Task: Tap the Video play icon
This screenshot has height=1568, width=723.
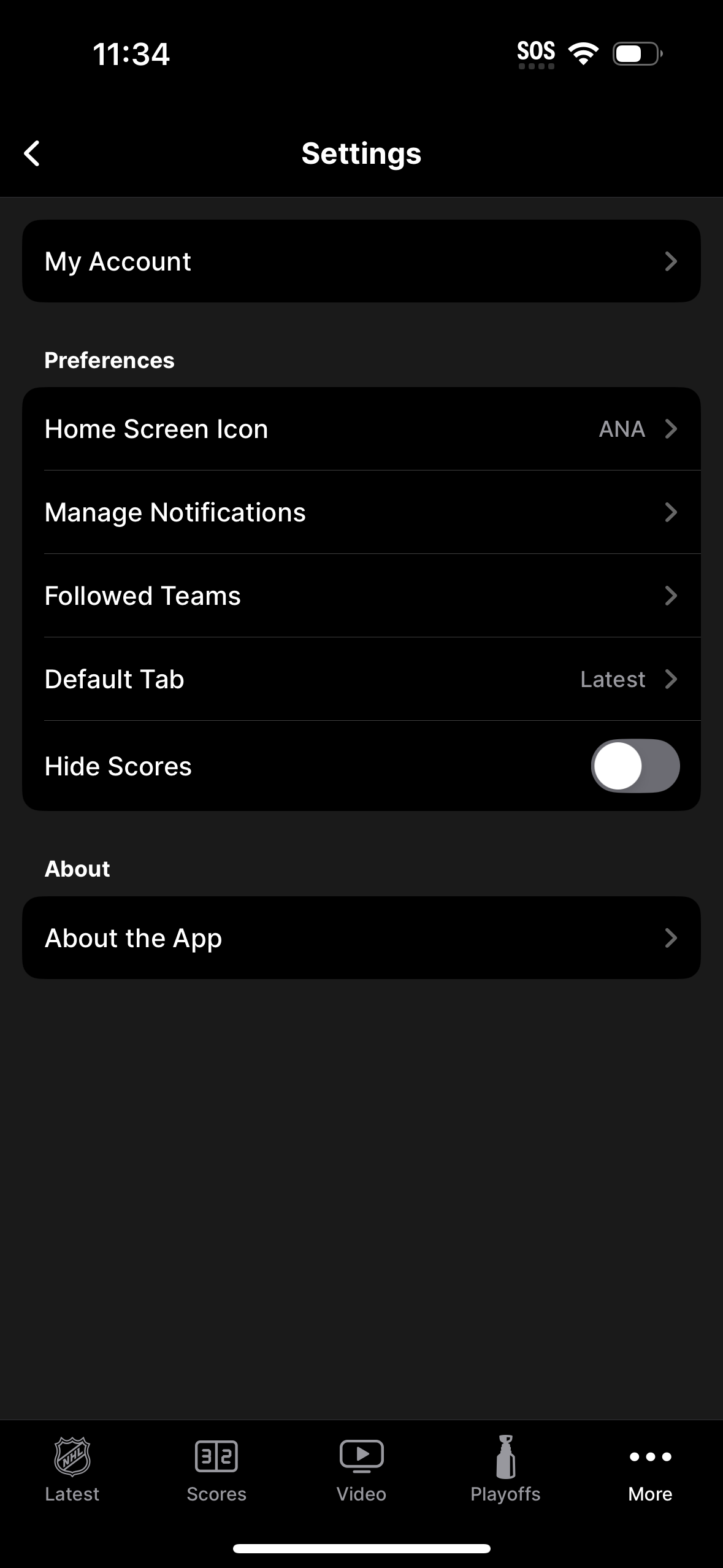Action: coord(361,1455)
